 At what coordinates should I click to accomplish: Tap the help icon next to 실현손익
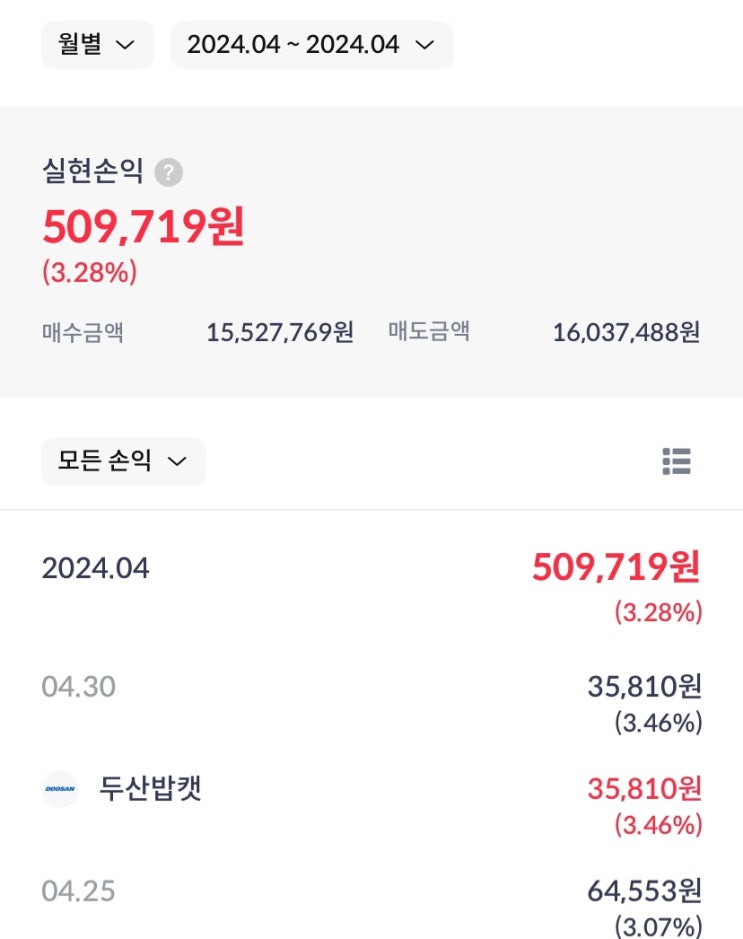click(x=169, y=172)
